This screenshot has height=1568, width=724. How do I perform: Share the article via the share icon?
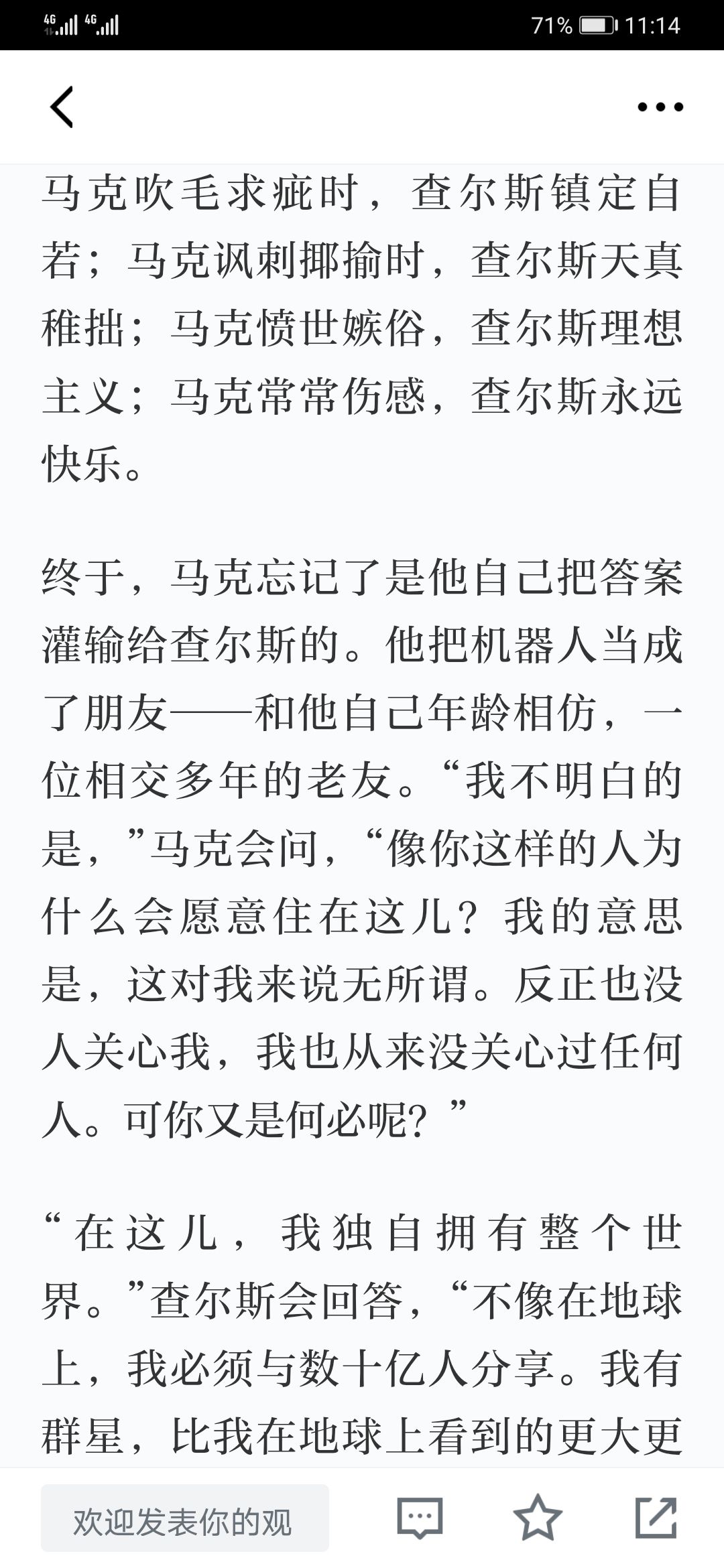[656, 1517]
